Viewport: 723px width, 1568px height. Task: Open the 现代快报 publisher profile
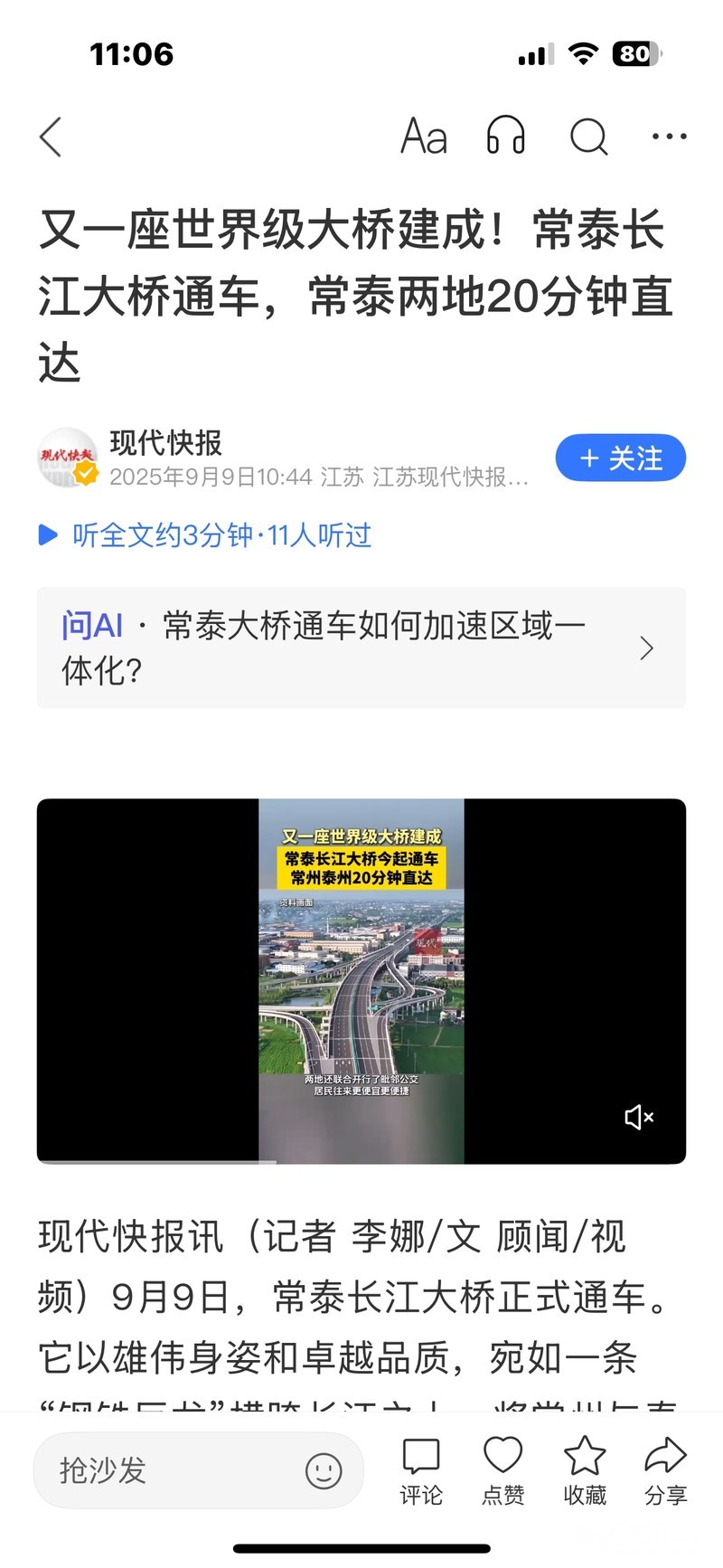(x=165, y=443)
